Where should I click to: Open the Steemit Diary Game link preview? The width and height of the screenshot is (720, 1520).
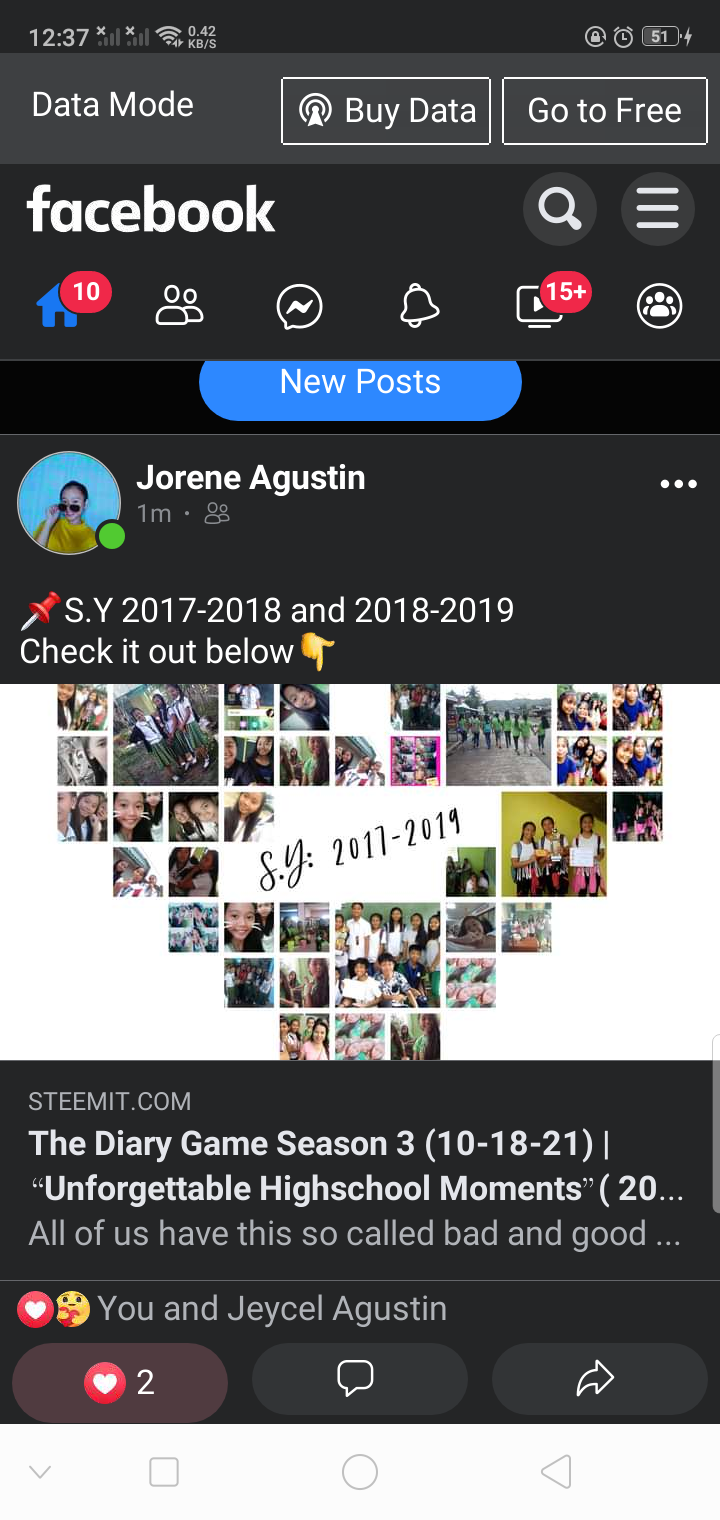(360, 1170)
